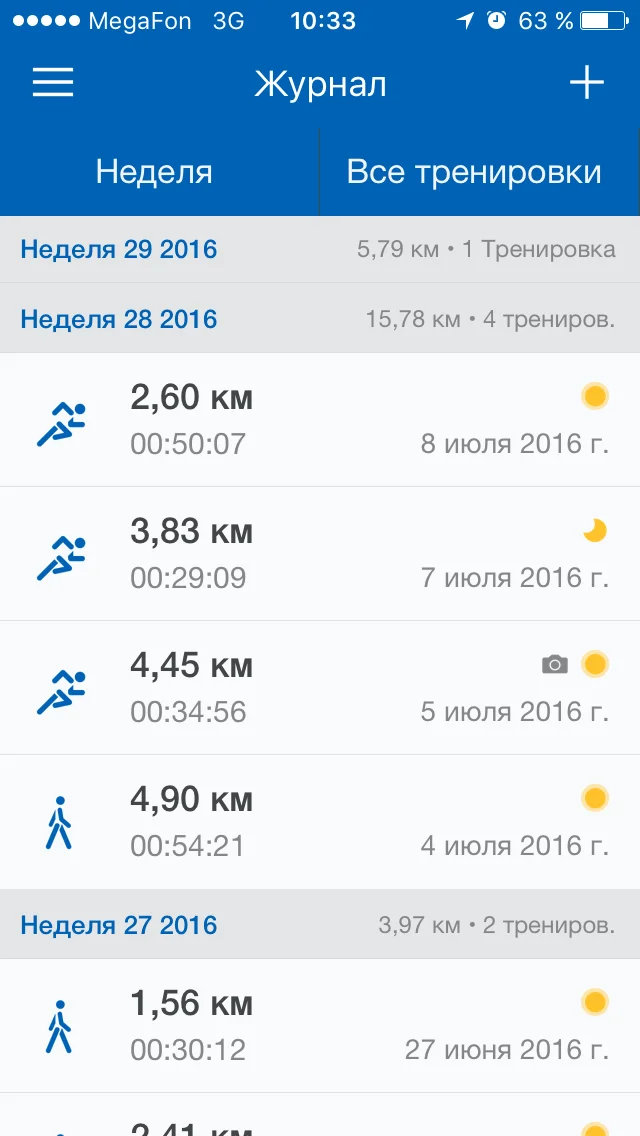Tap the Неделя 27 2016 header
The width and height of the screenshot is (640, 1136).
click(320, 925)
